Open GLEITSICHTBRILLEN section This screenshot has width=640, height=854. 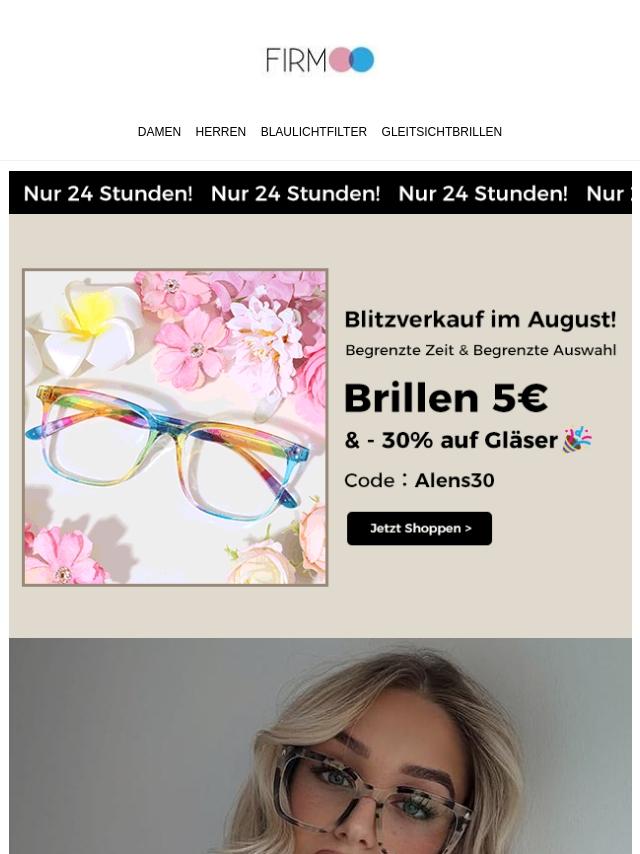(441, 132)
